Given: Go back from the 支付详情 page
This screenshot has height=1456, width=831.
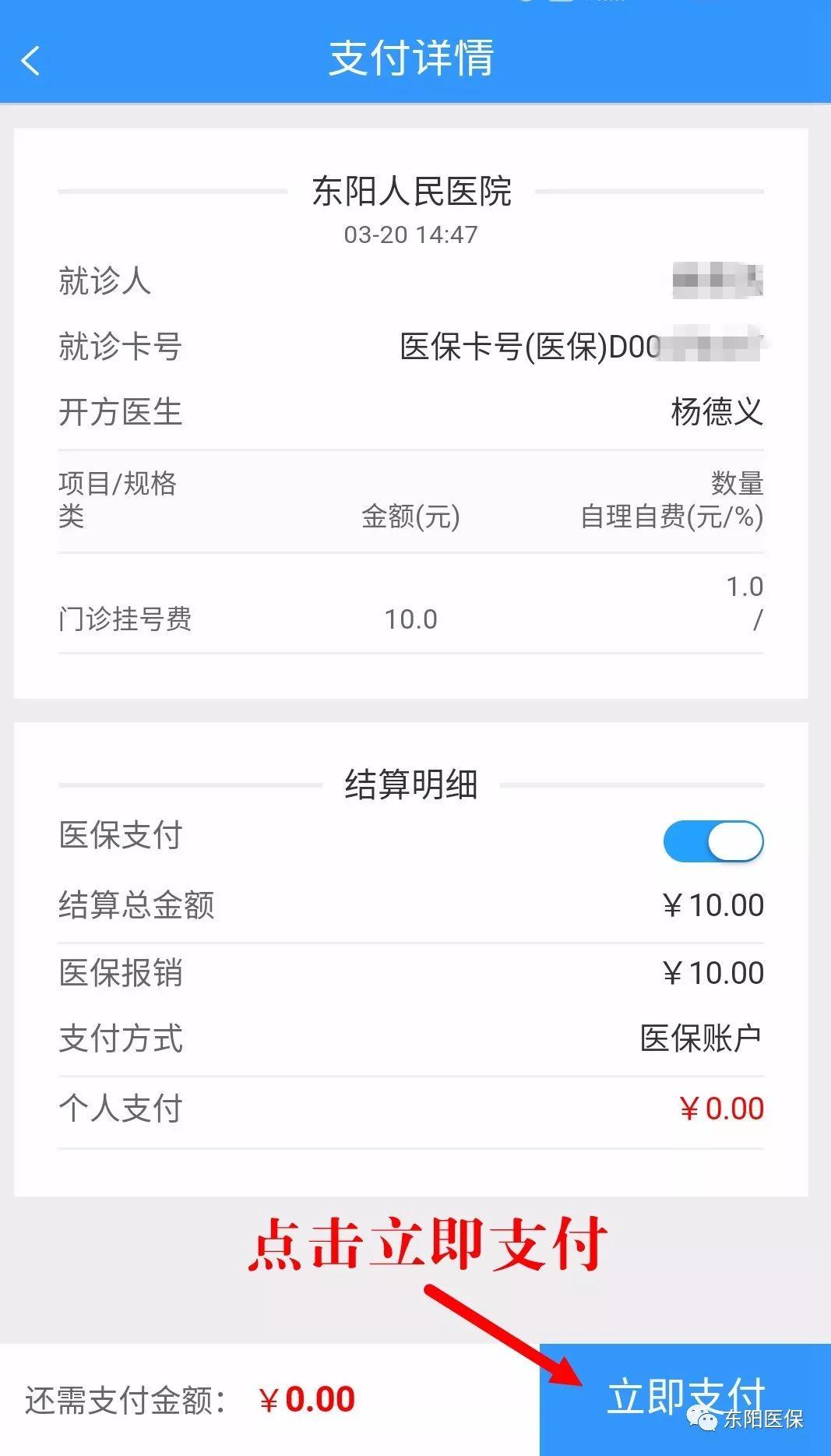Looking at the screenshot, I should coord(31,60).
